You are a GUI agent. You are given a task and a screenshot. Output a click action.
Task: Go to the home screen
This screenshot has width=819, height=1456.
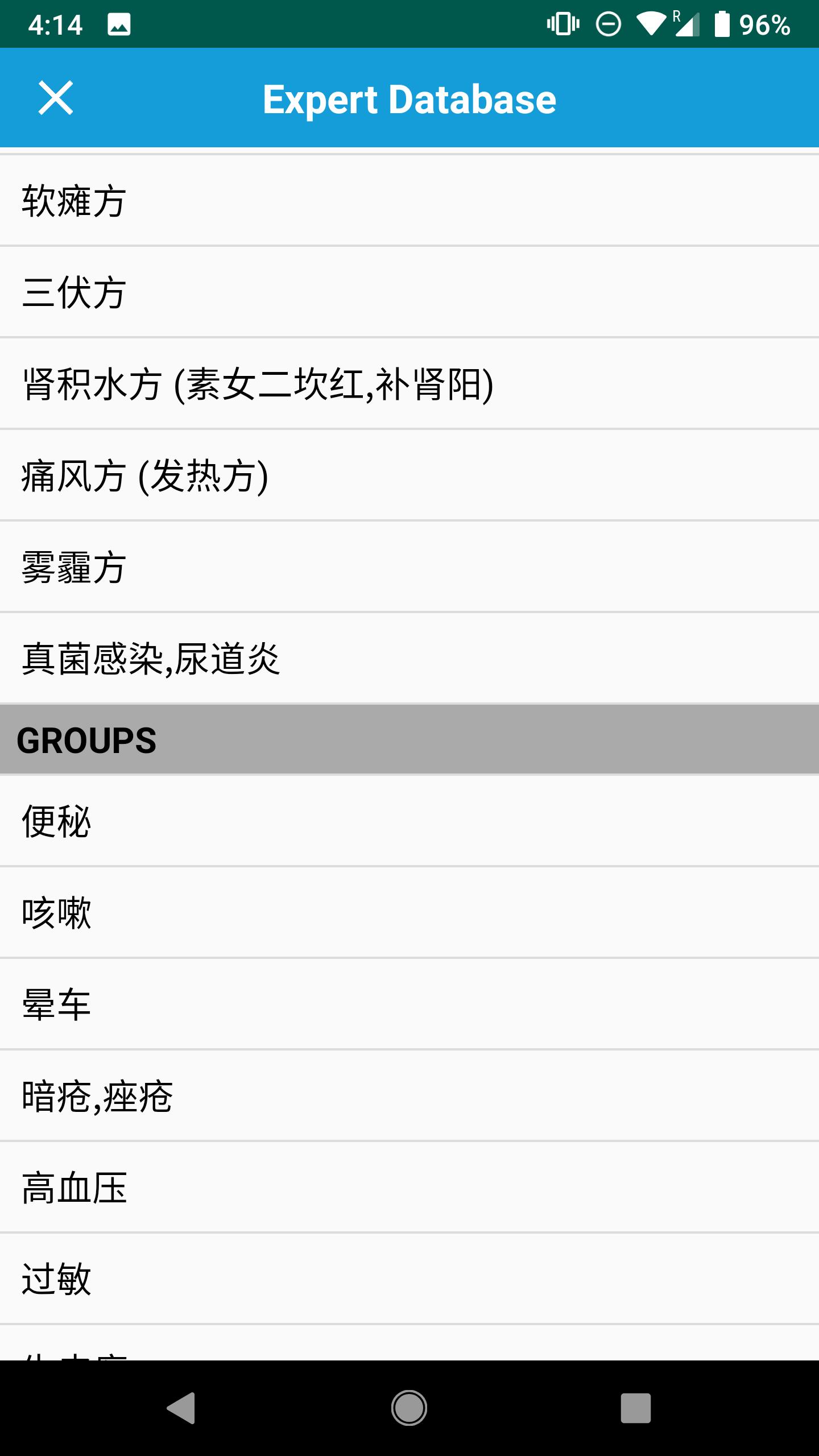pos(409,1408)
